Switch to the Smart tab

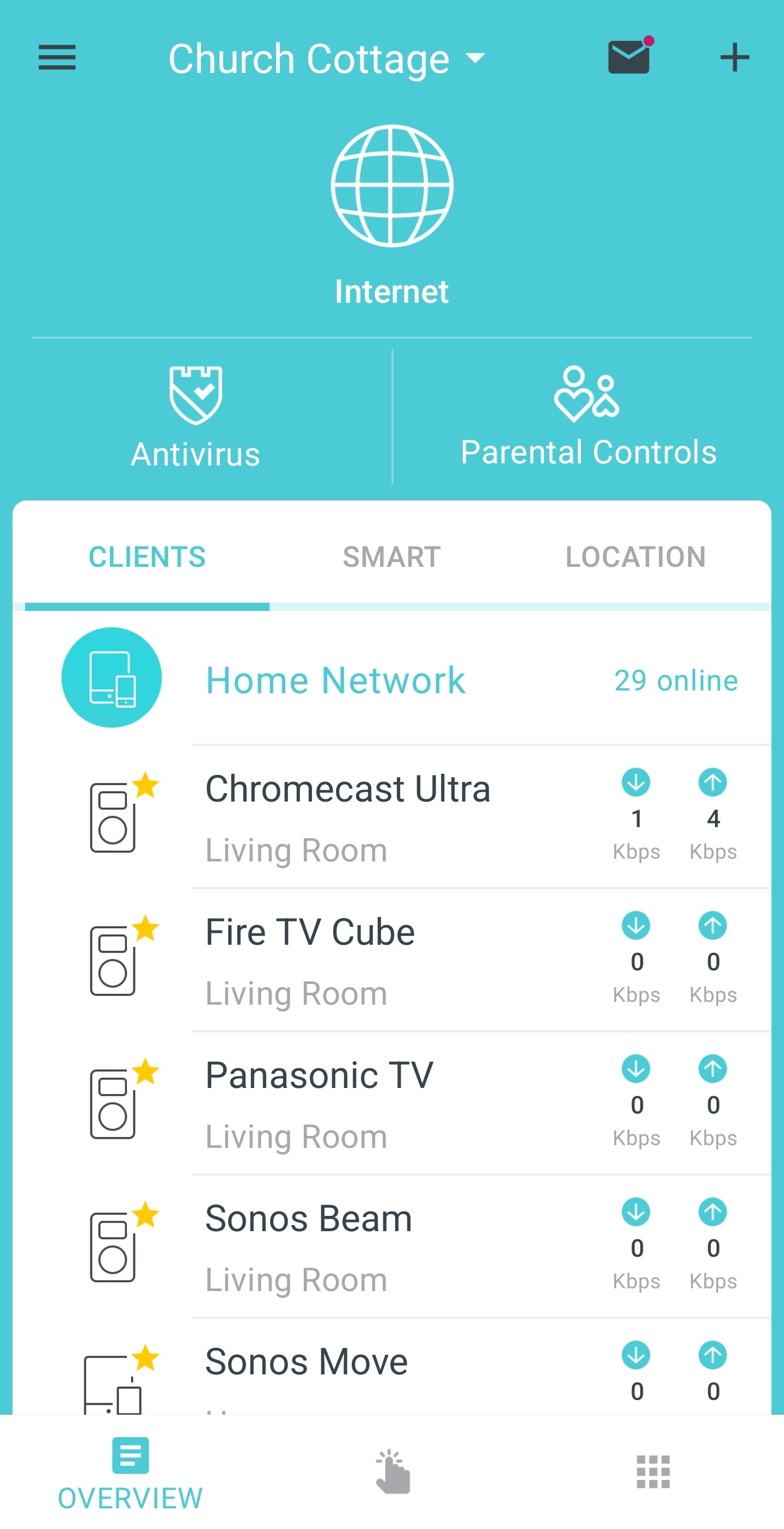[x=391, y=556]
